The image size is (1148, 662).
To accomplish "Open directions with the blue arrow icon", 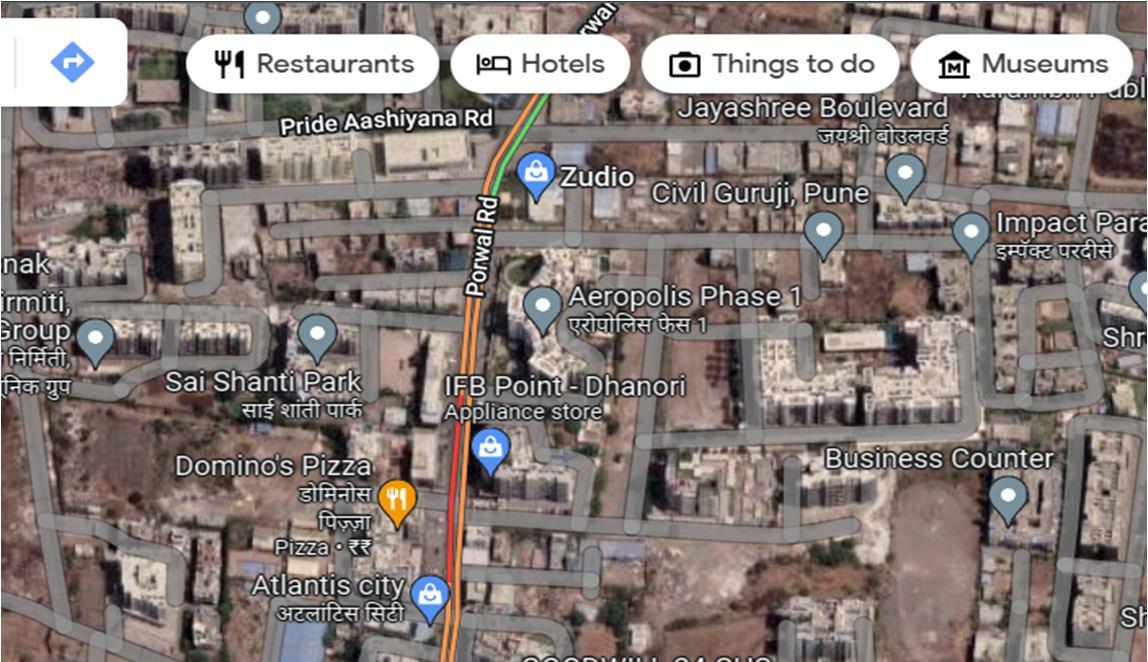I will pyautogui.click(x=72, y=63).
